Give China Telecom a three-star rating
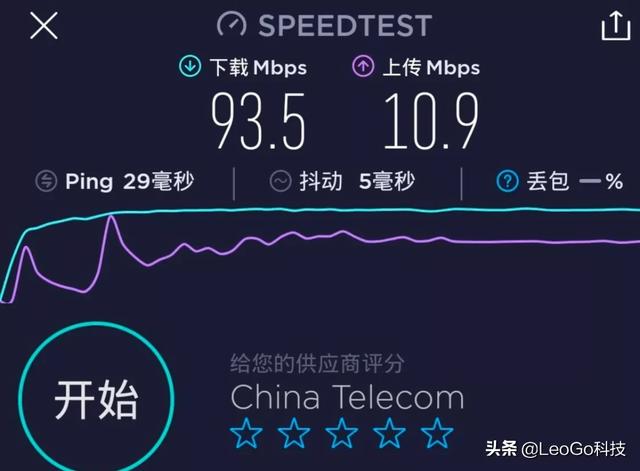Image resolution: width=640 pixels, height=471 pixels. [341, 433]
